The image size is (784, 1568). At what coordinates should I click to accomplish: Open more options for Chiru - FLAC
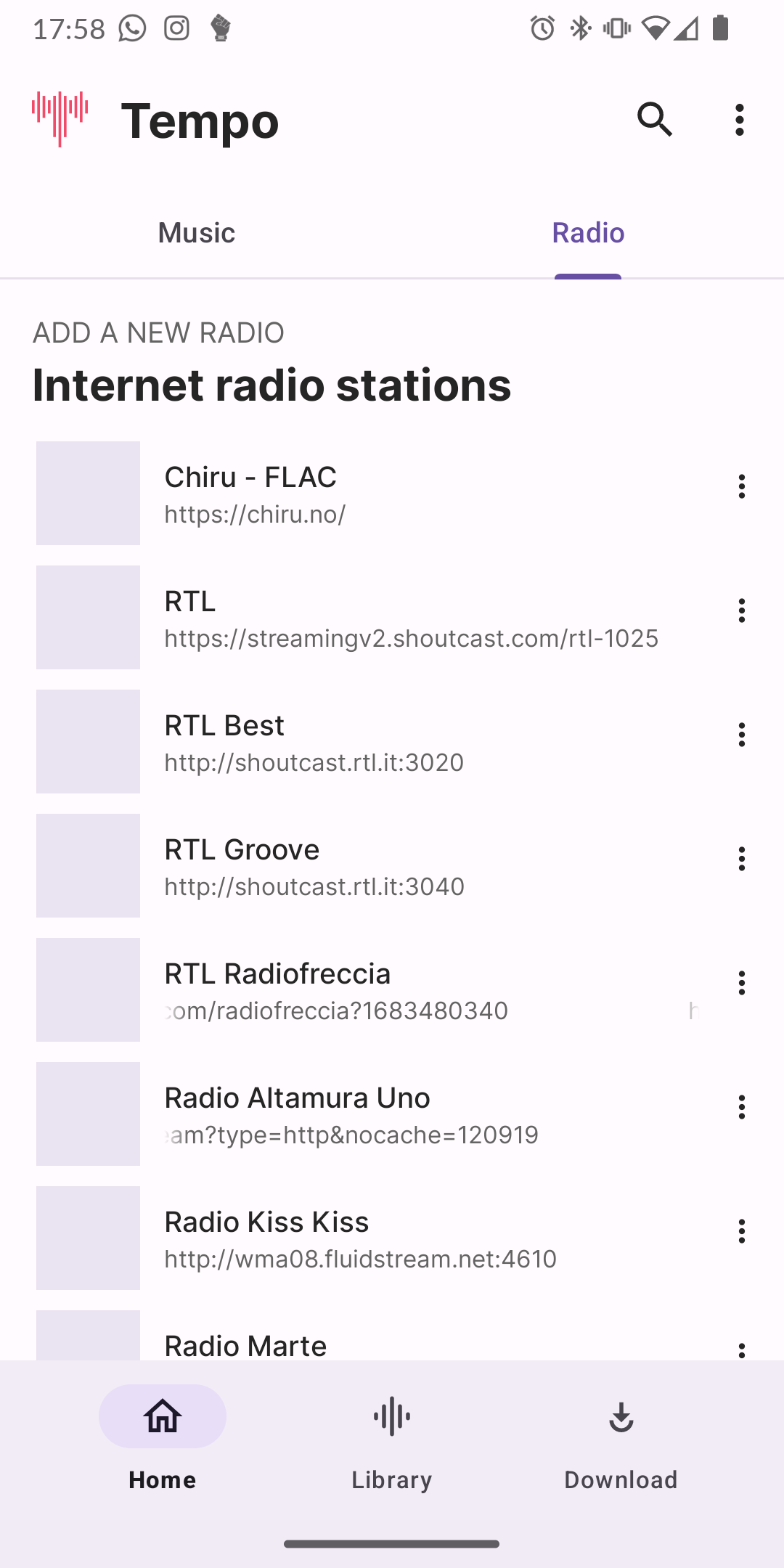point(741,486)
